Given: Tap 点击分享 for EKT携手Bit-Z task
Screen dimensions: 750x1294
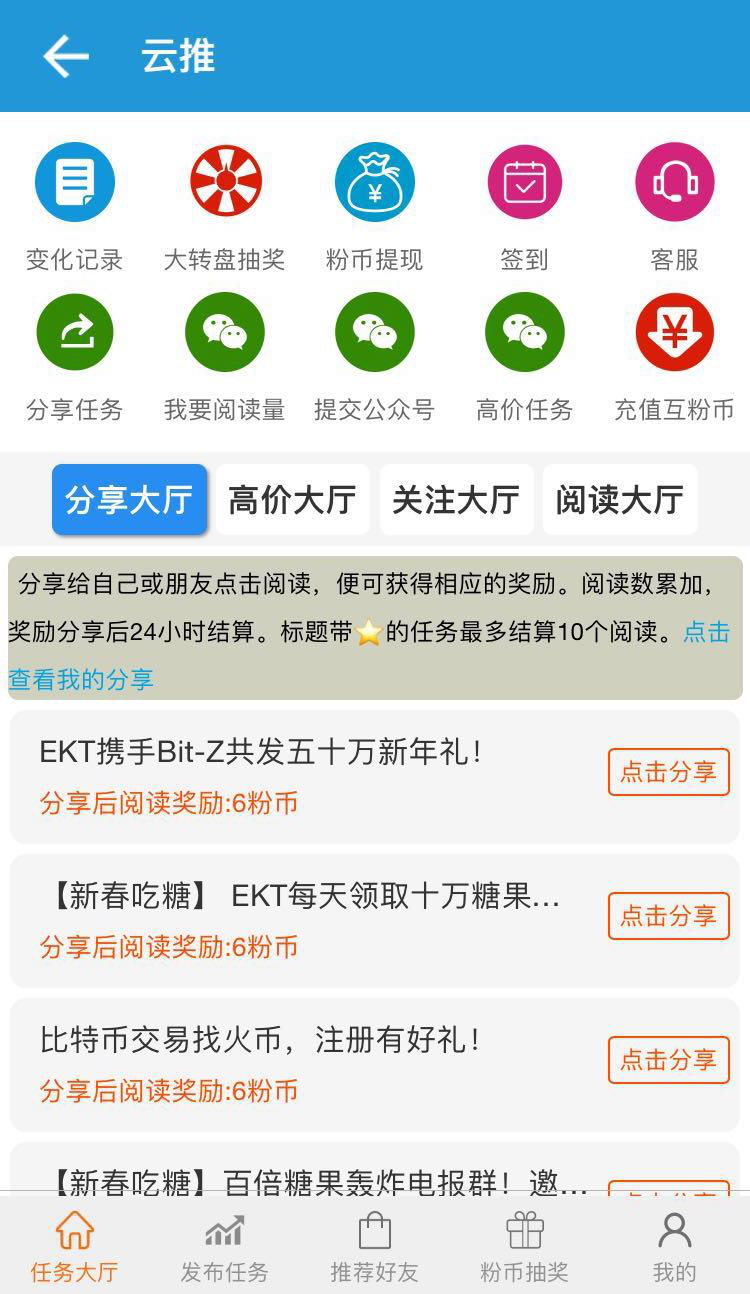Looking at the screenshot, I should [668, 772].
